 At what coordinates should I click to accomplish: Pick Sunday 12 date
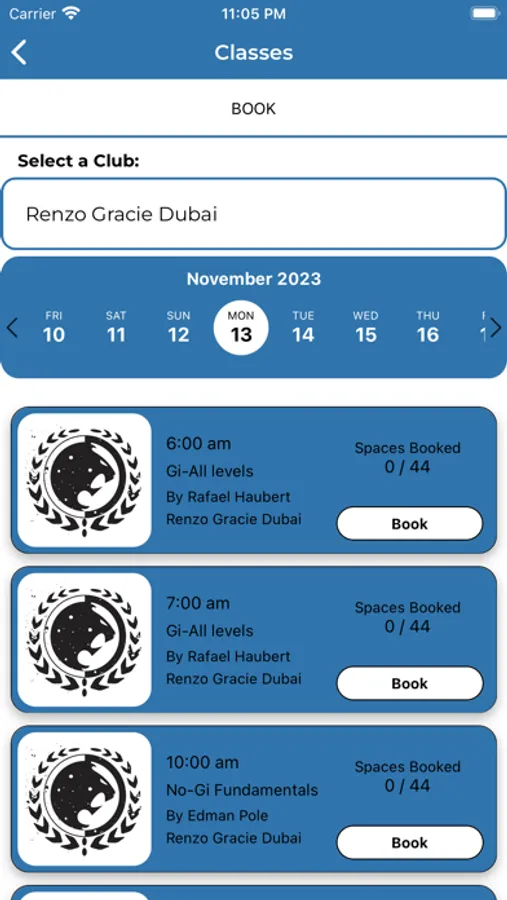[x=179, y=328]
